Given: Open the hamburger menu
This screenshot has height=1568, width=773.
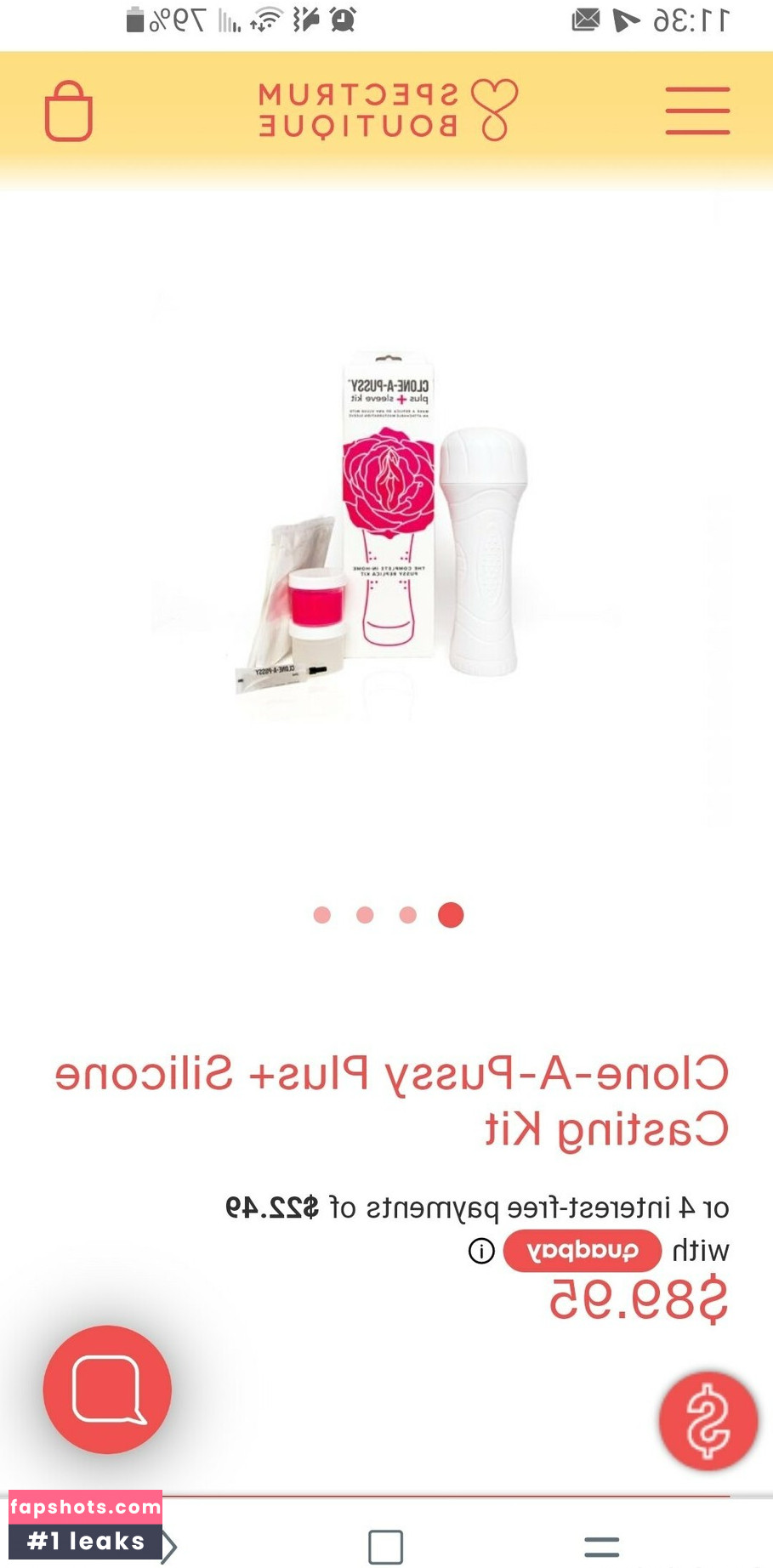Looking at the screenshot, I should 697,111.
